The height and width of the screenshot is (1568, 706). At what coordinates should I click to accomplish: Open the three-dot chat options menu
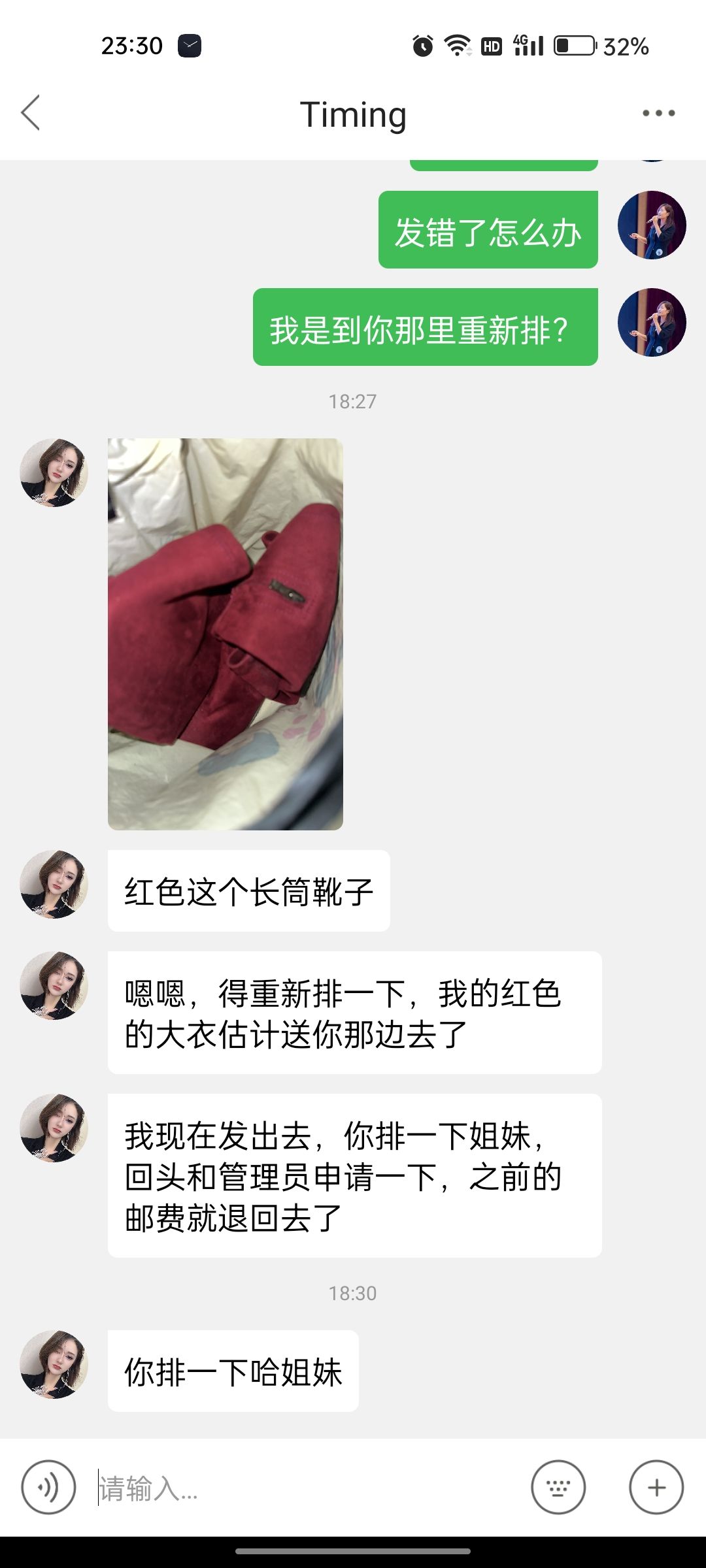658,113
